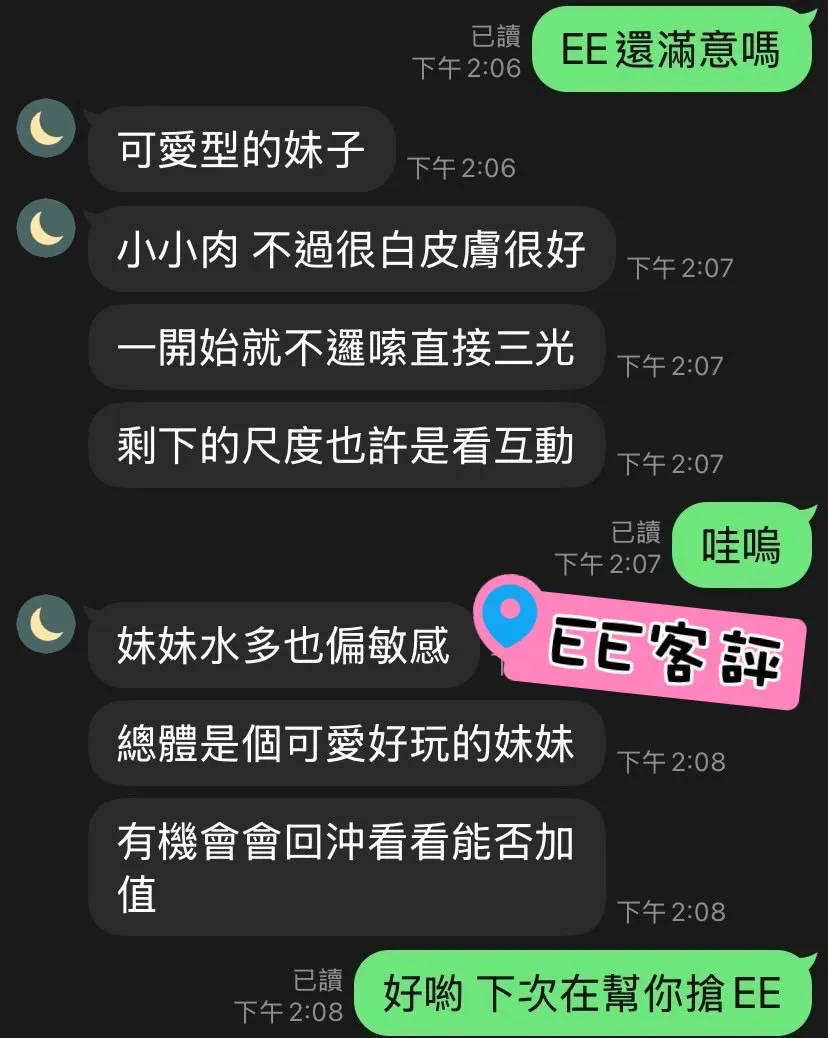Image resolution: width=828 pixels, height=1038 pixels.
Task: Select the message 一開始就不邋嗦直接三光
Action: click(346, 346)
